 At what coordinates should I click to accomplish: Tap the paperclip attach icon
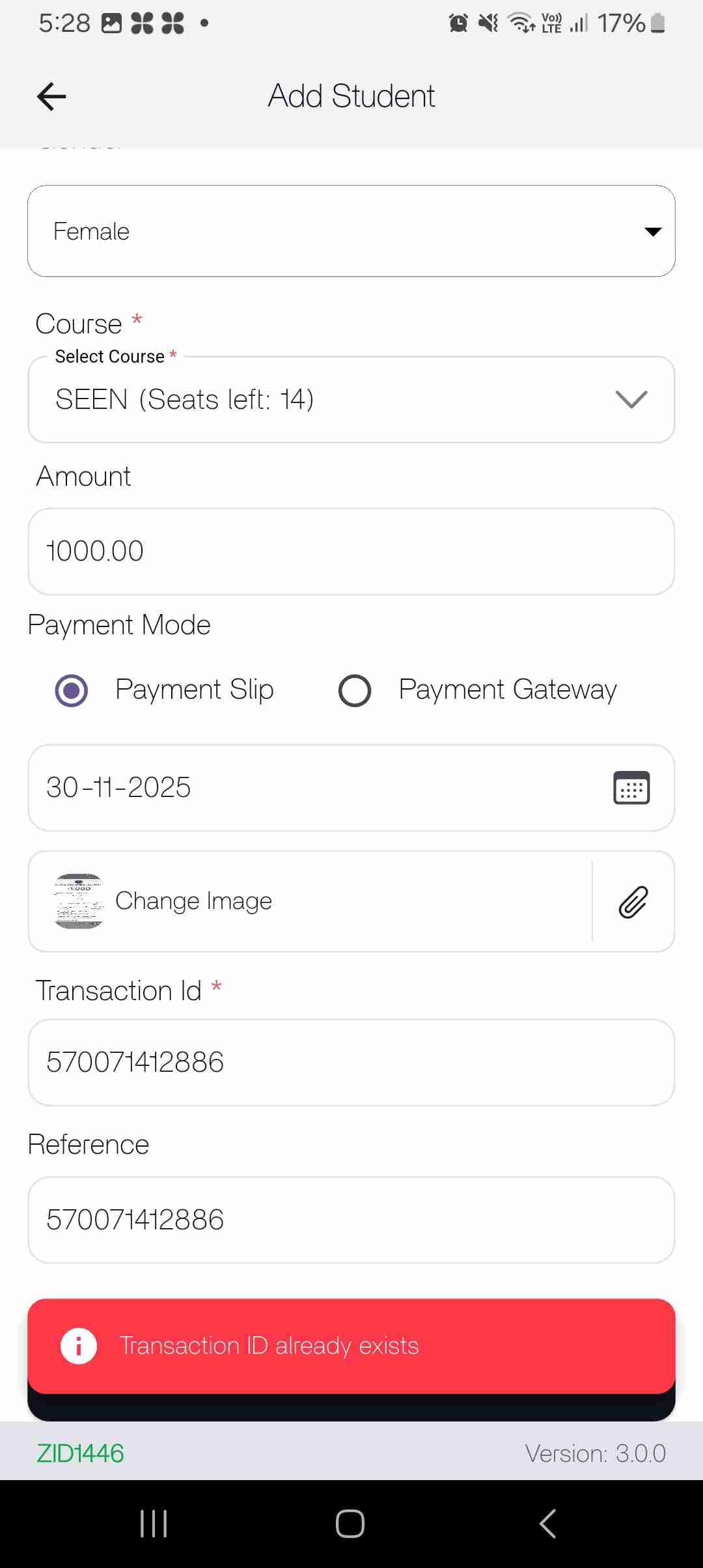(633, 902)
